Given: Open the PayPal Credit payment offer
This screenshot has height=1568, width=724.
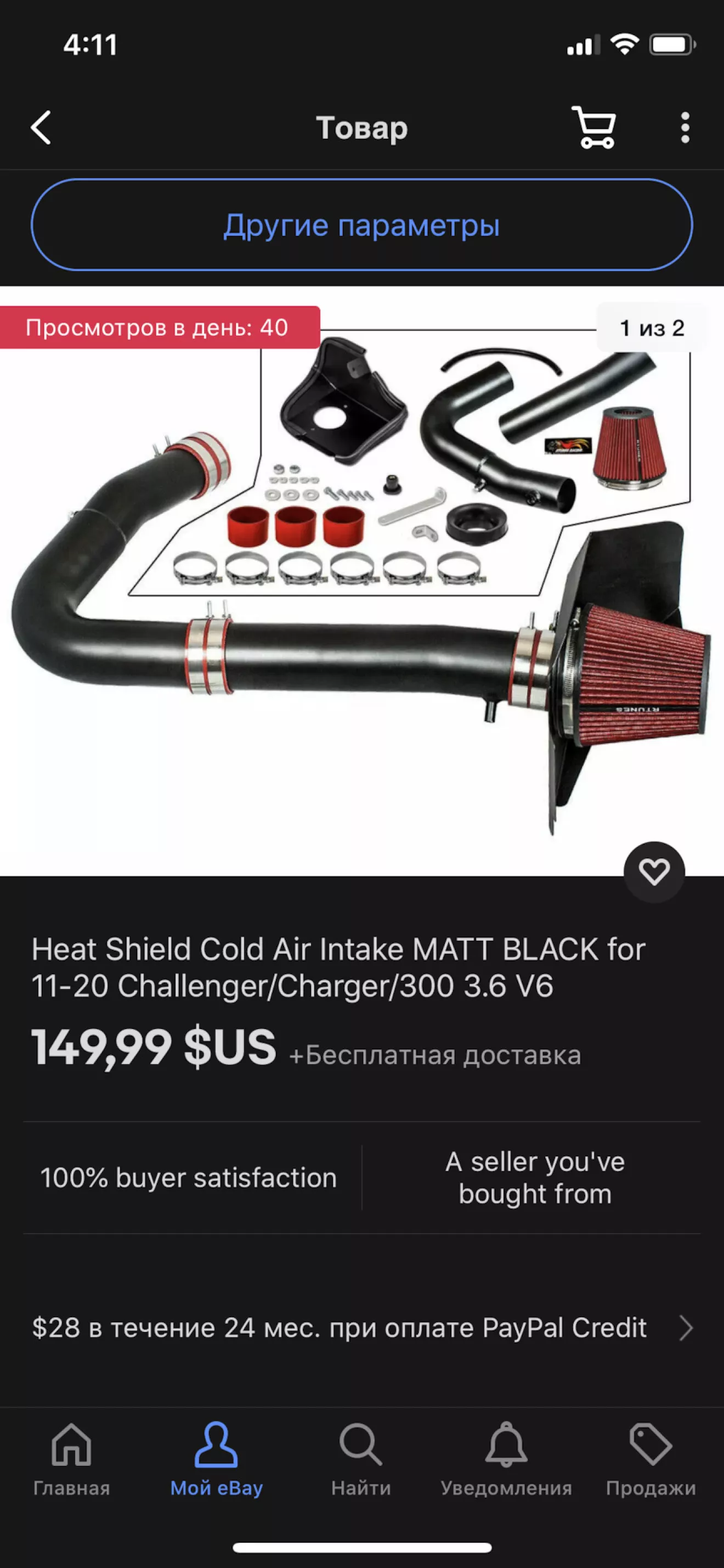Looking at the screenshot, I should (361, 1328).
